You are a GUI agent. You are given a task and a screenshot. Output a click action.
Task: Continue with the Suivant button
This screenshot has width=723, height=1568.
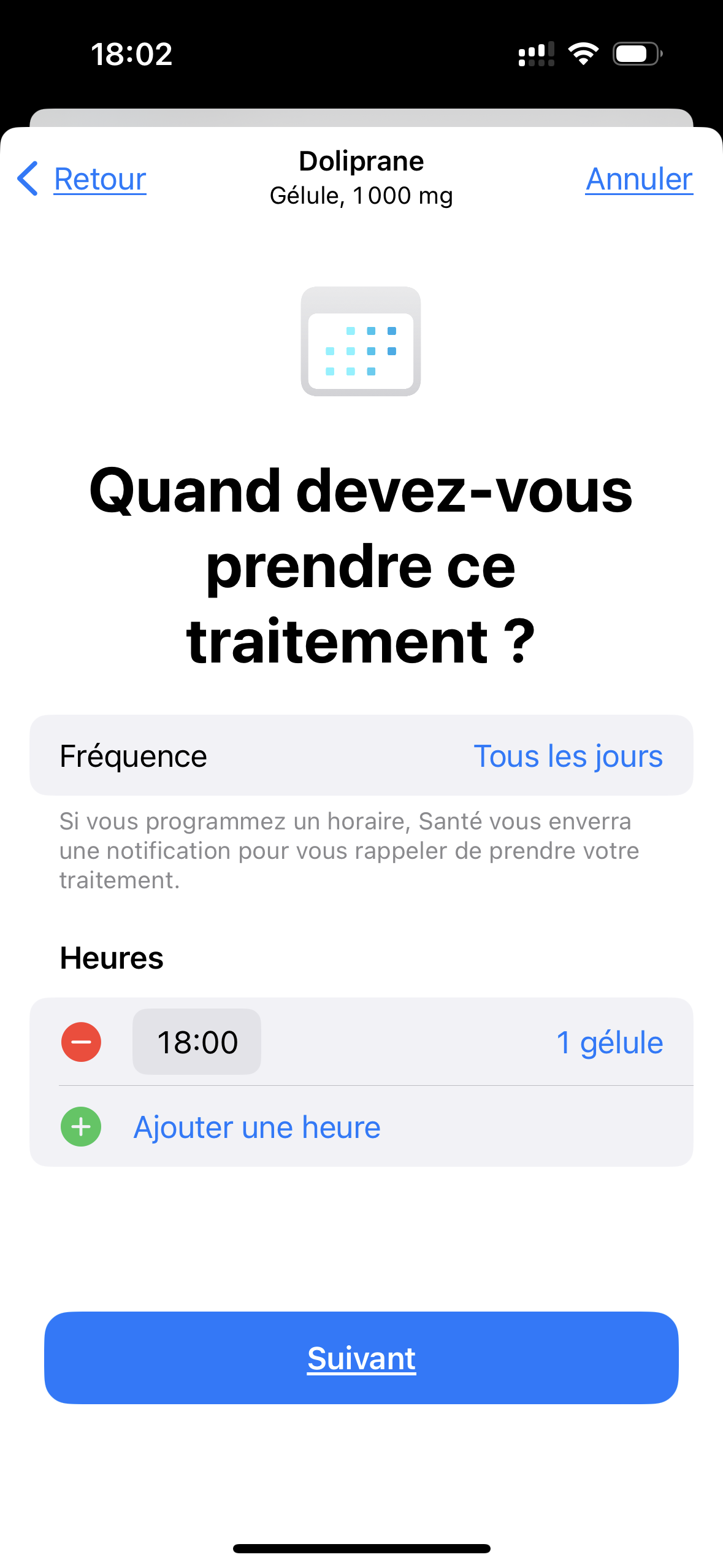361,1358
